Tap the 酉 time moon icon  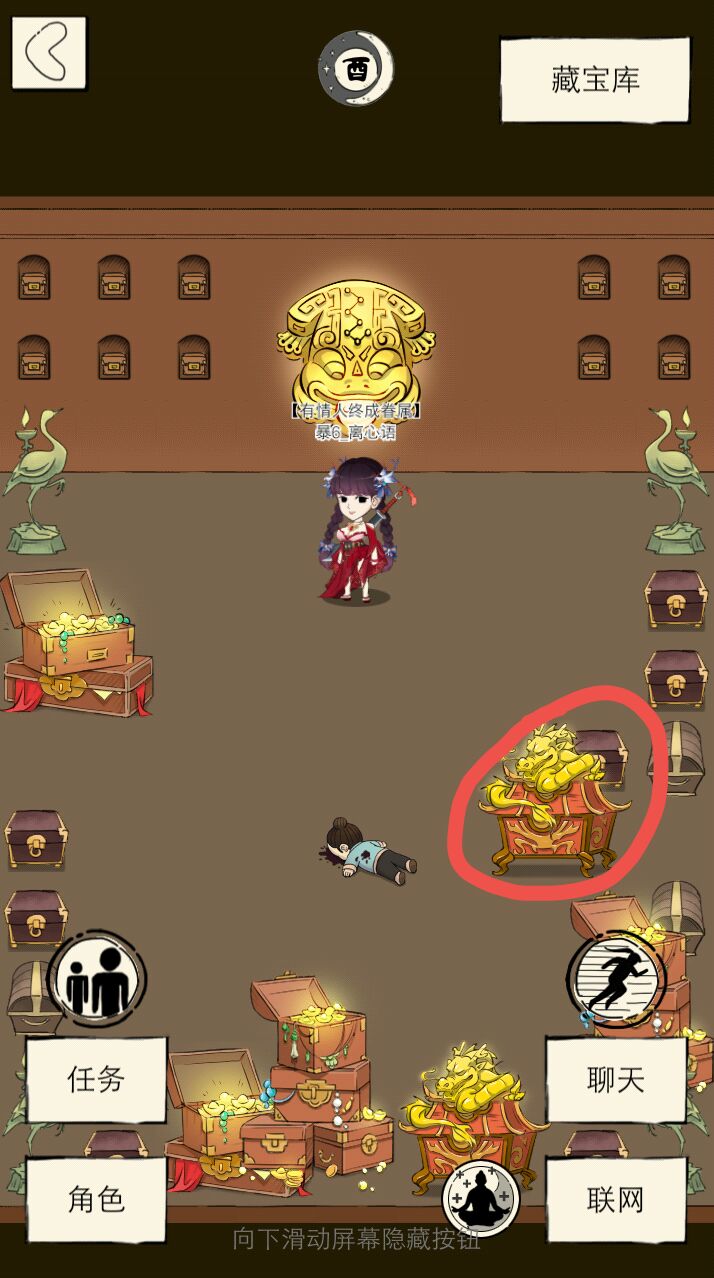(x=356, y=68)
